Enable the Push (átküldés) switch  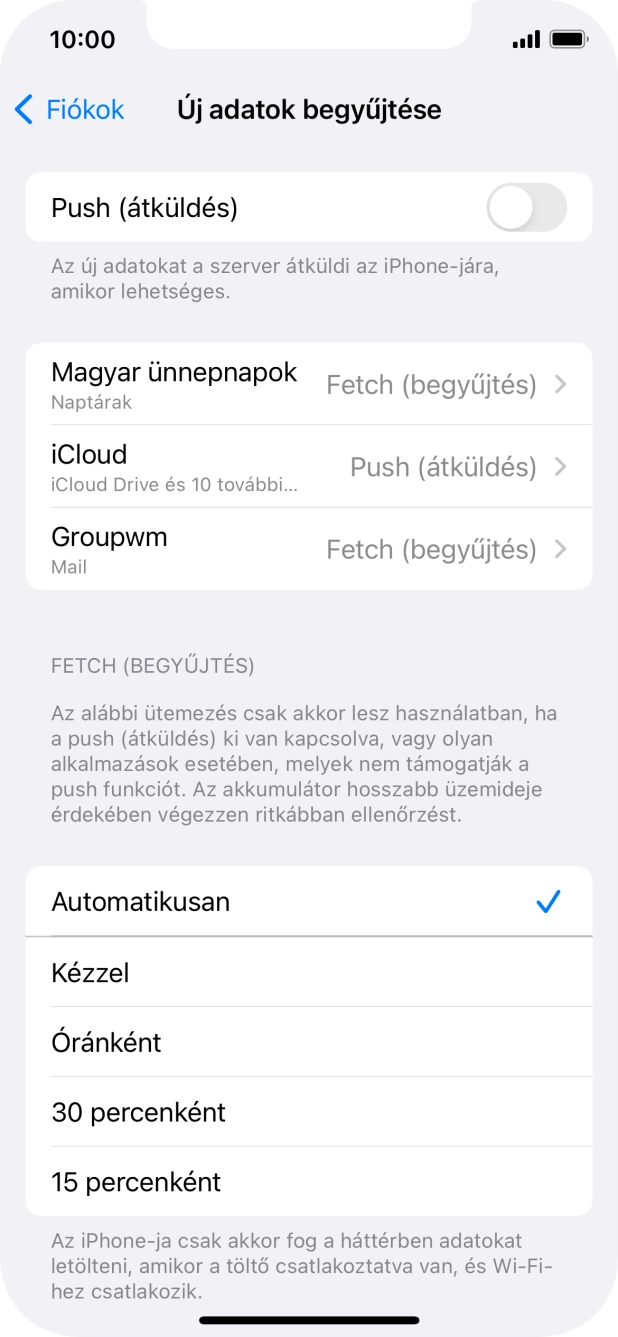[526, 208]
